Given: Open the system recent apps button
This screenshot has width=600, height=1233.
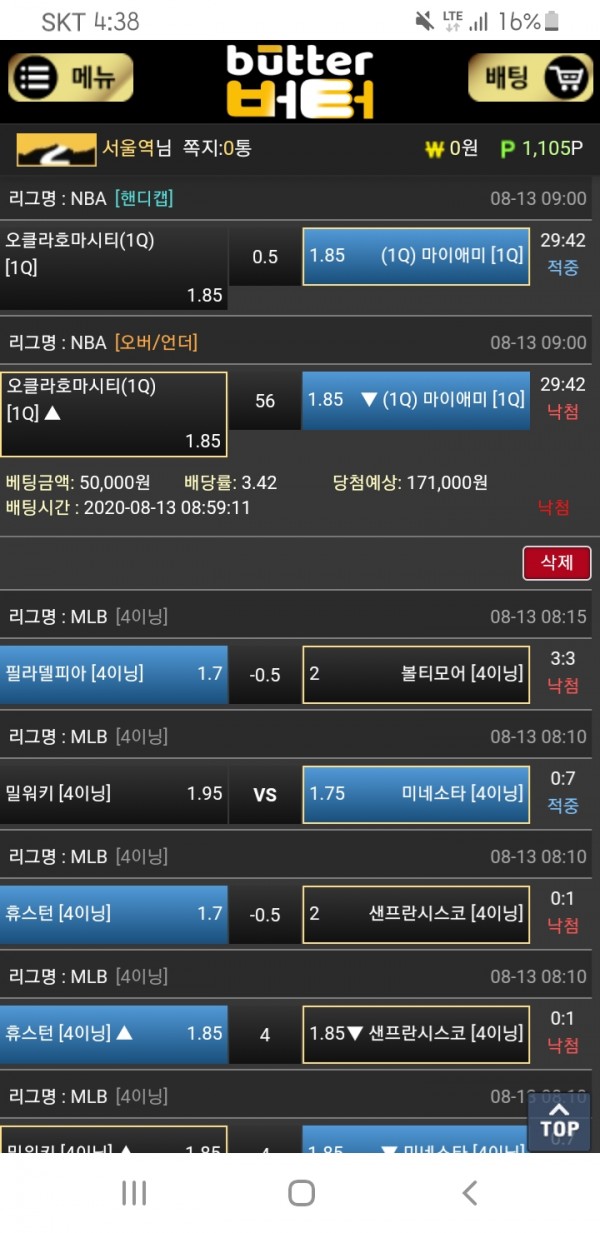Looking at the screenshot, I should (134, 1192).
